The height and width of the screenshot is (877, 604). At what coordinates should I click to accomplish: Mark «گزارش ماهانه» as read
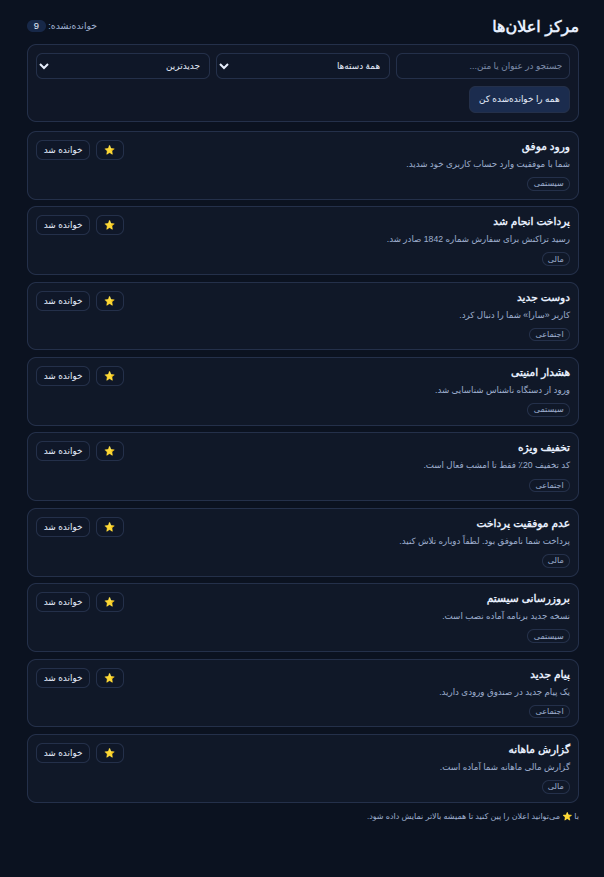click(x=63, y=753)
